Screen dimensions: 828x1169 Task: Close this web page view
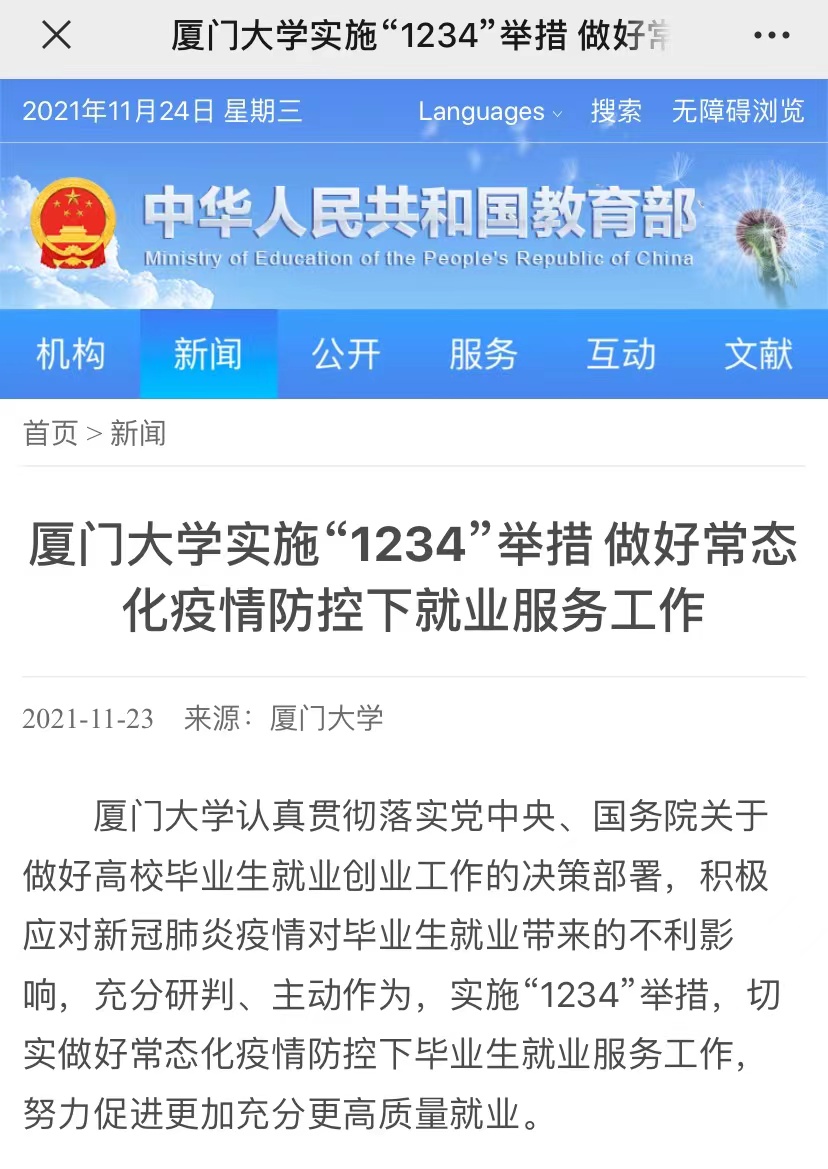[56, 36]
